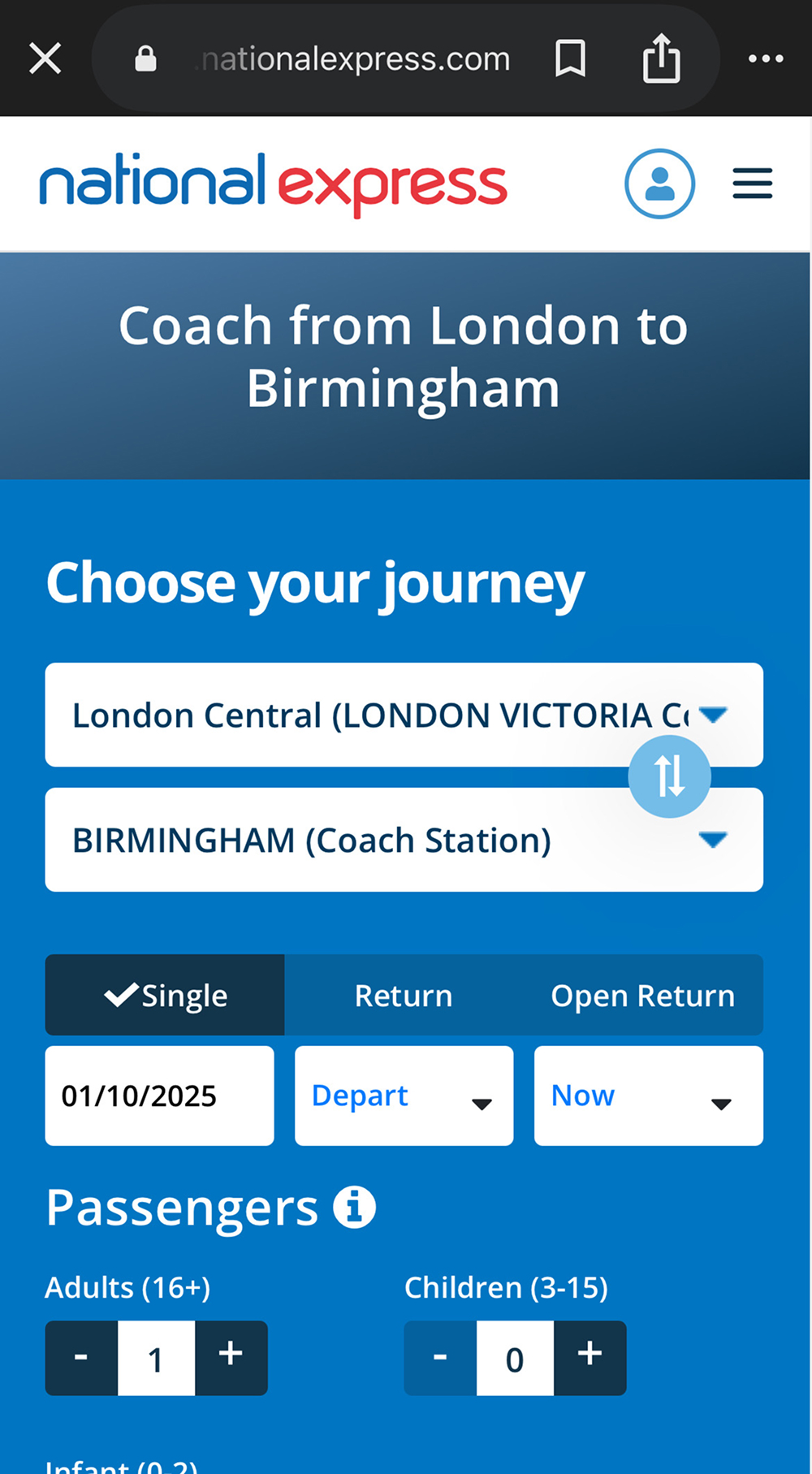Viewport: 812px width, 1474px height.
Task: Expand the Now time dropdown
Action: click(x=648, y=1096)
